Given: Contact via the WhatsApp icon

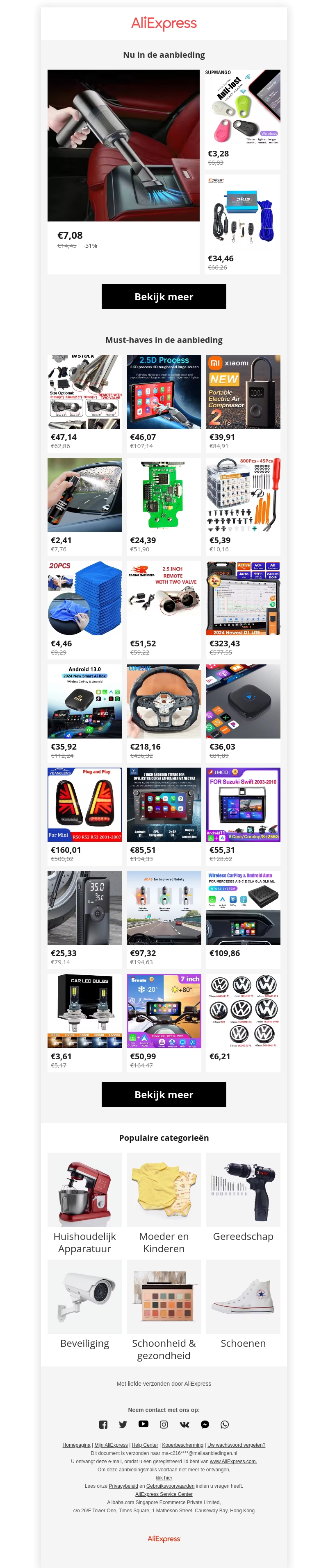Looking at the screenshot, I should click(x=224, y=1424).
